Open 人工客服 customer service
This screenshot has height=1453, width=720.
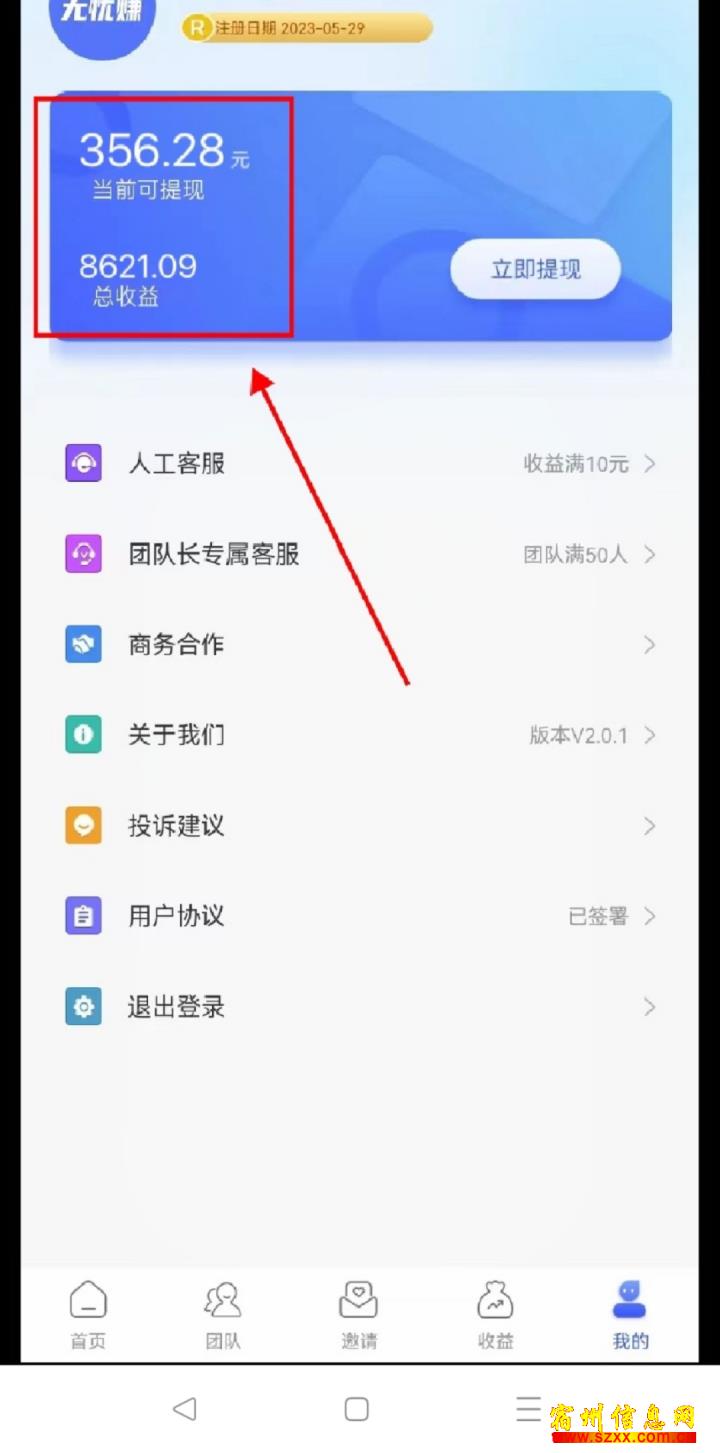(x=360, y=464)
